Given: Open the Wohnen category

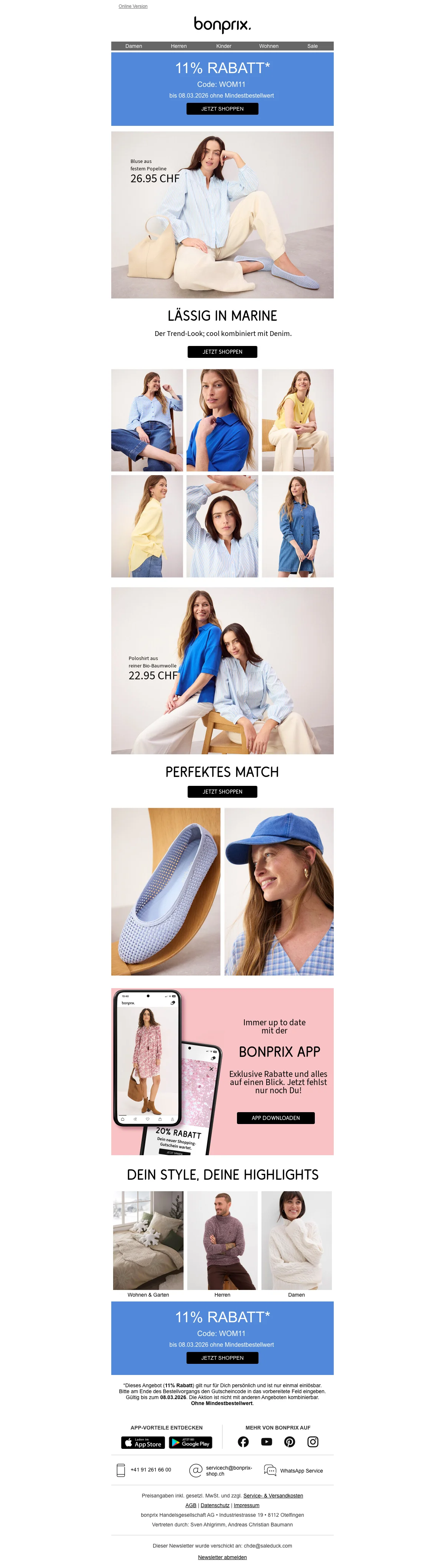Looking at the screenshot, I should (x=269, y=46).
